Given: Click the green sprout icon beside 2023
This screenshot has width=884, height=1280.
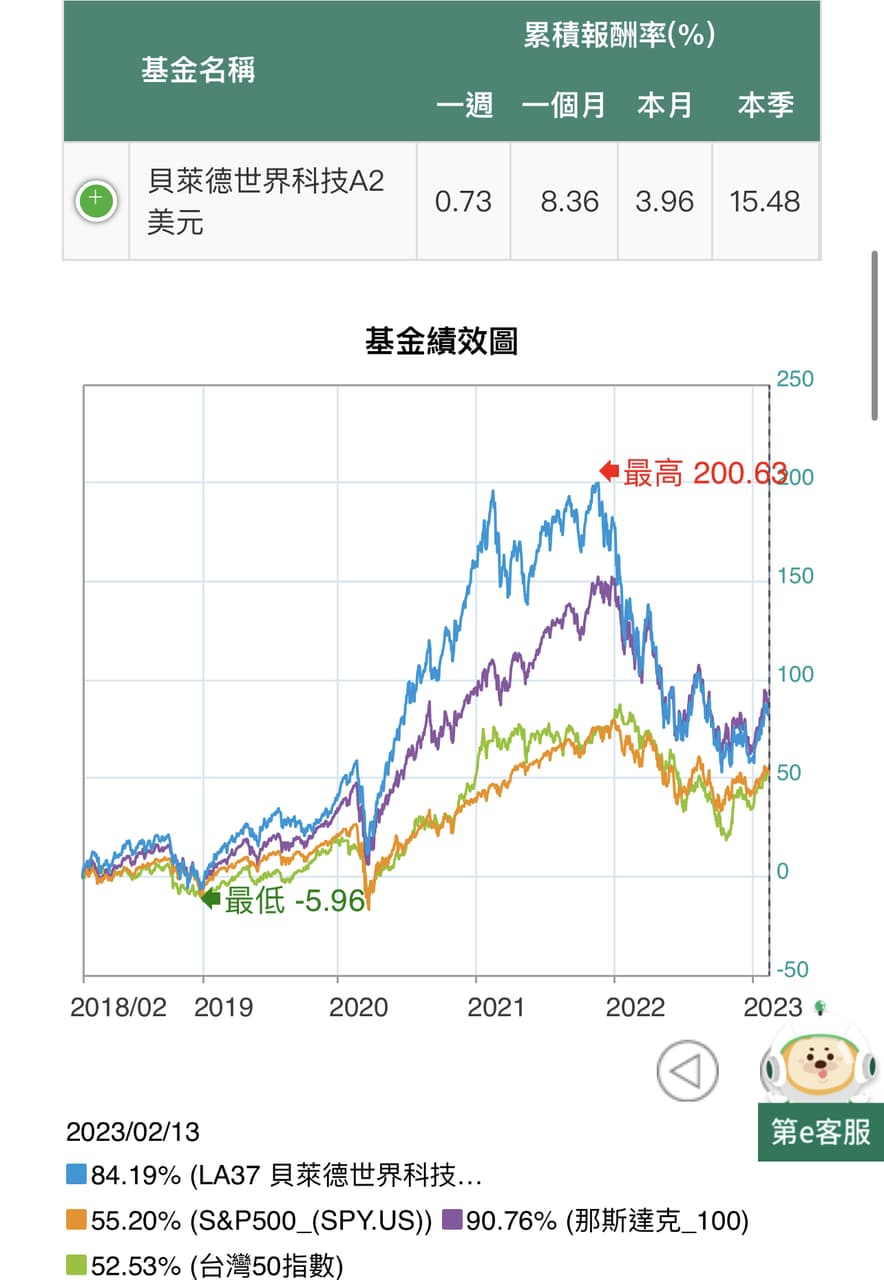Looking at the screenshot, I should (822, 1008).
